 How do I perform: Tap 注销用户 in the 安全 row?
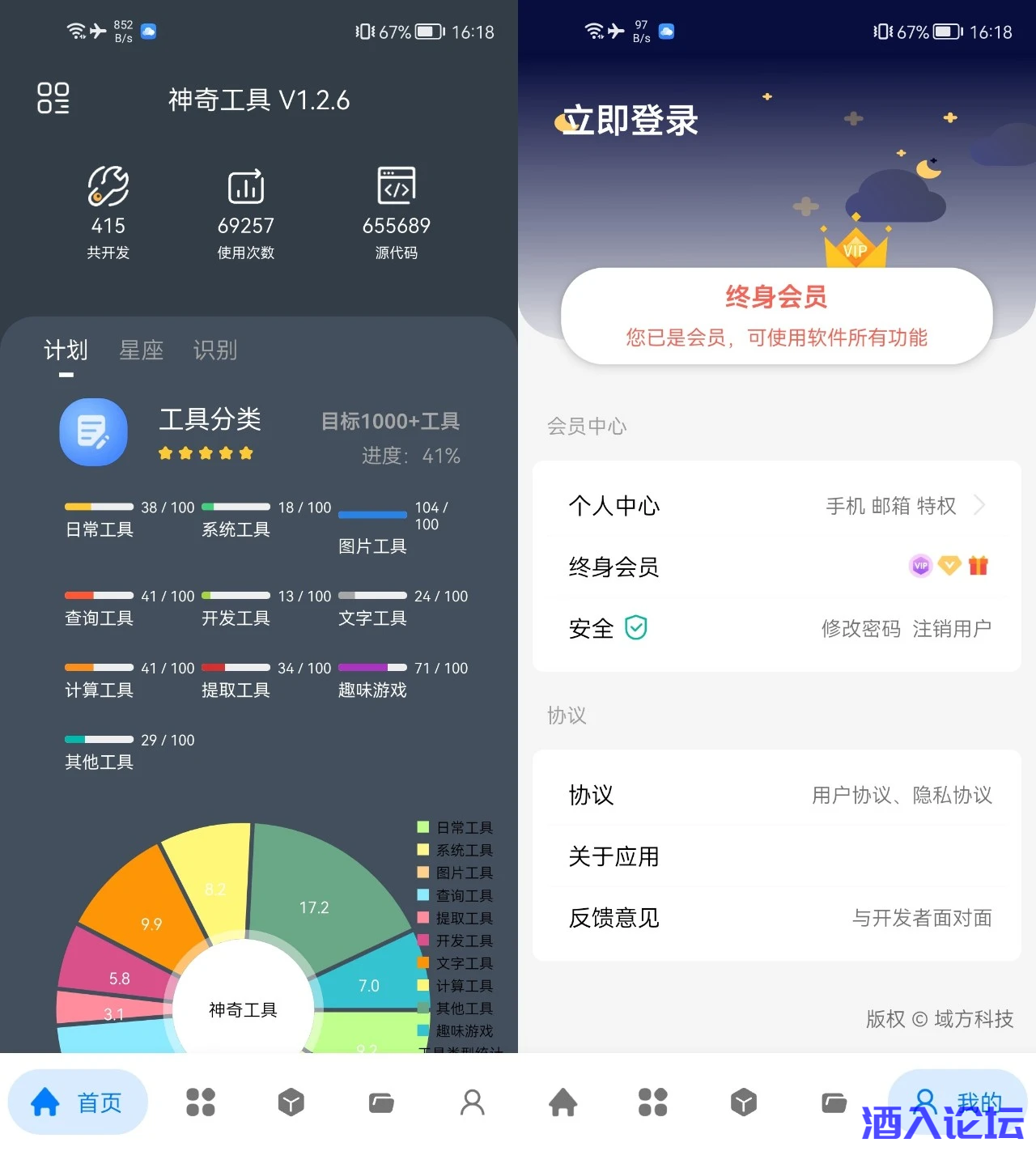click(952, 629)
